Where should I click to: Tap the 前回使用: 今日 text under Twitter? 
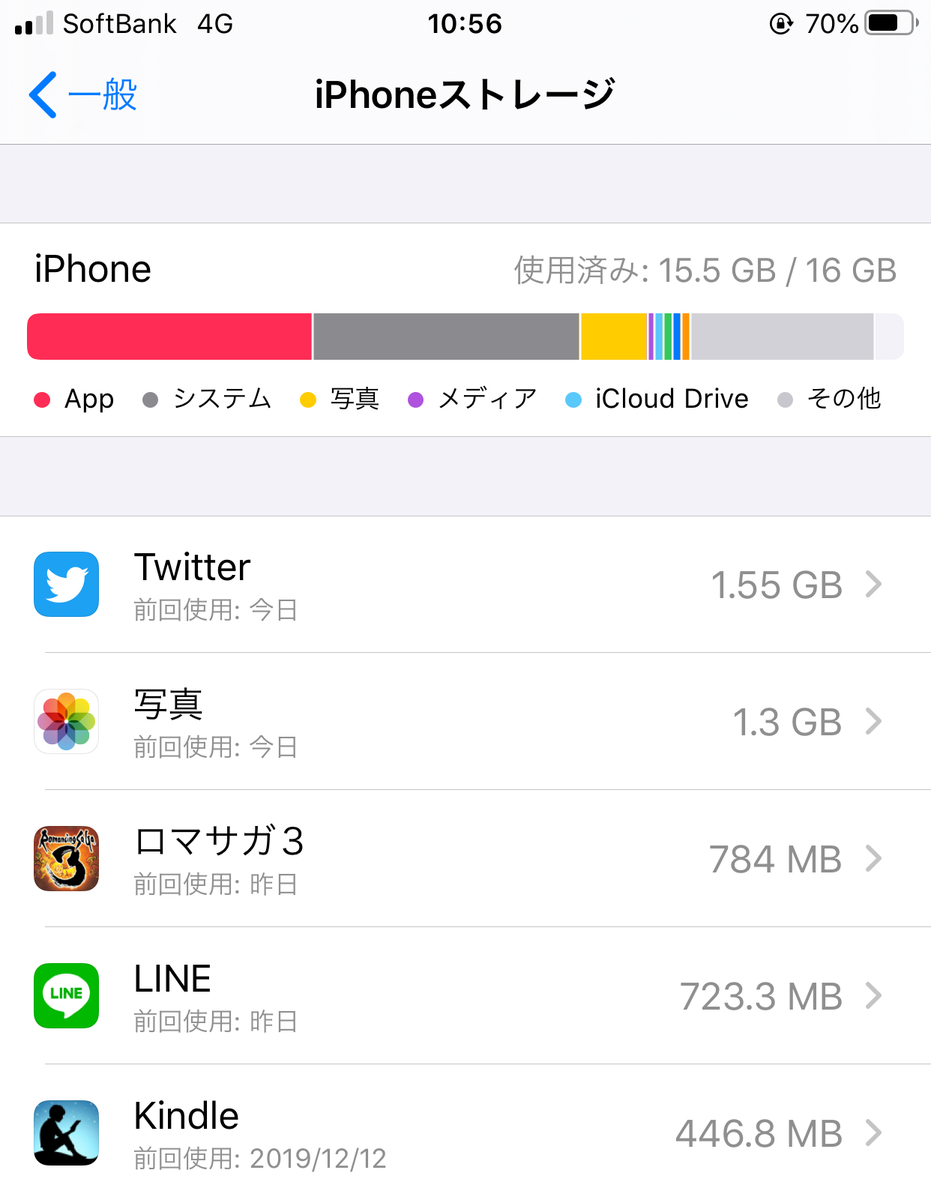(x=215, y=610)
